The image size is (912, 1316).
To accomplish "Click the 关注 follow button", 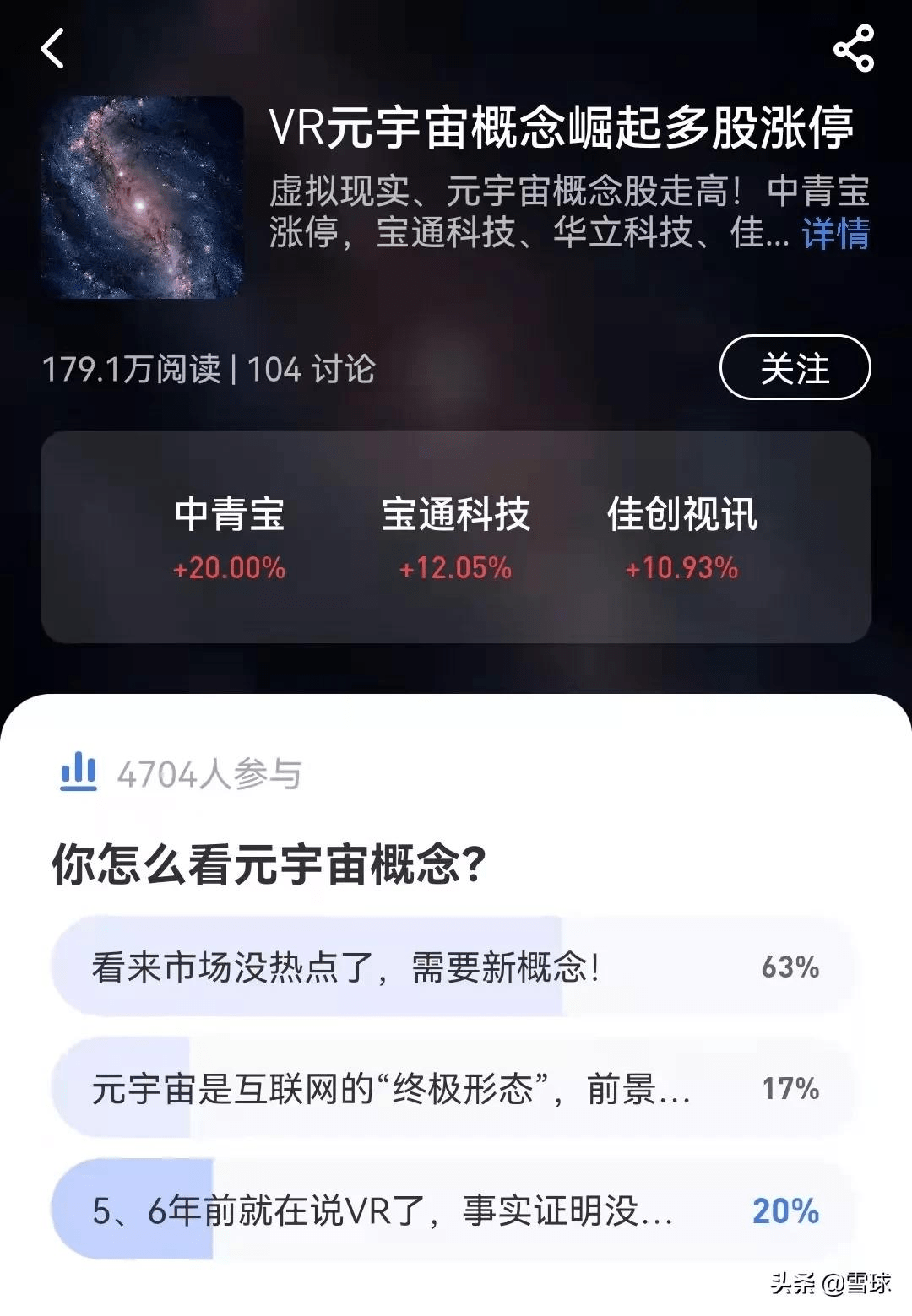I will click(796, 366).
